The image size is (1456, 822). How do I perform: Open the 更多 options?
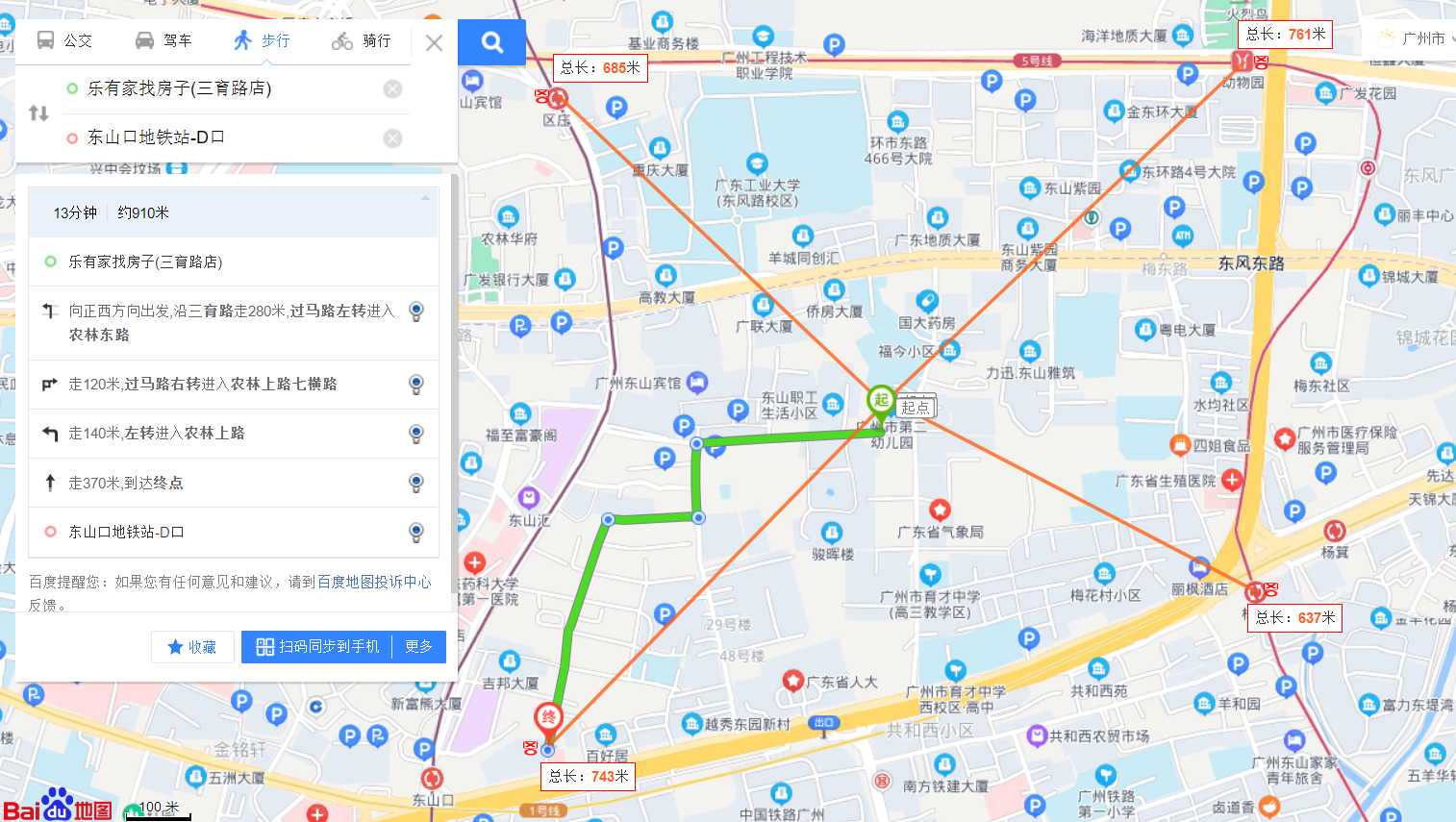418,647
